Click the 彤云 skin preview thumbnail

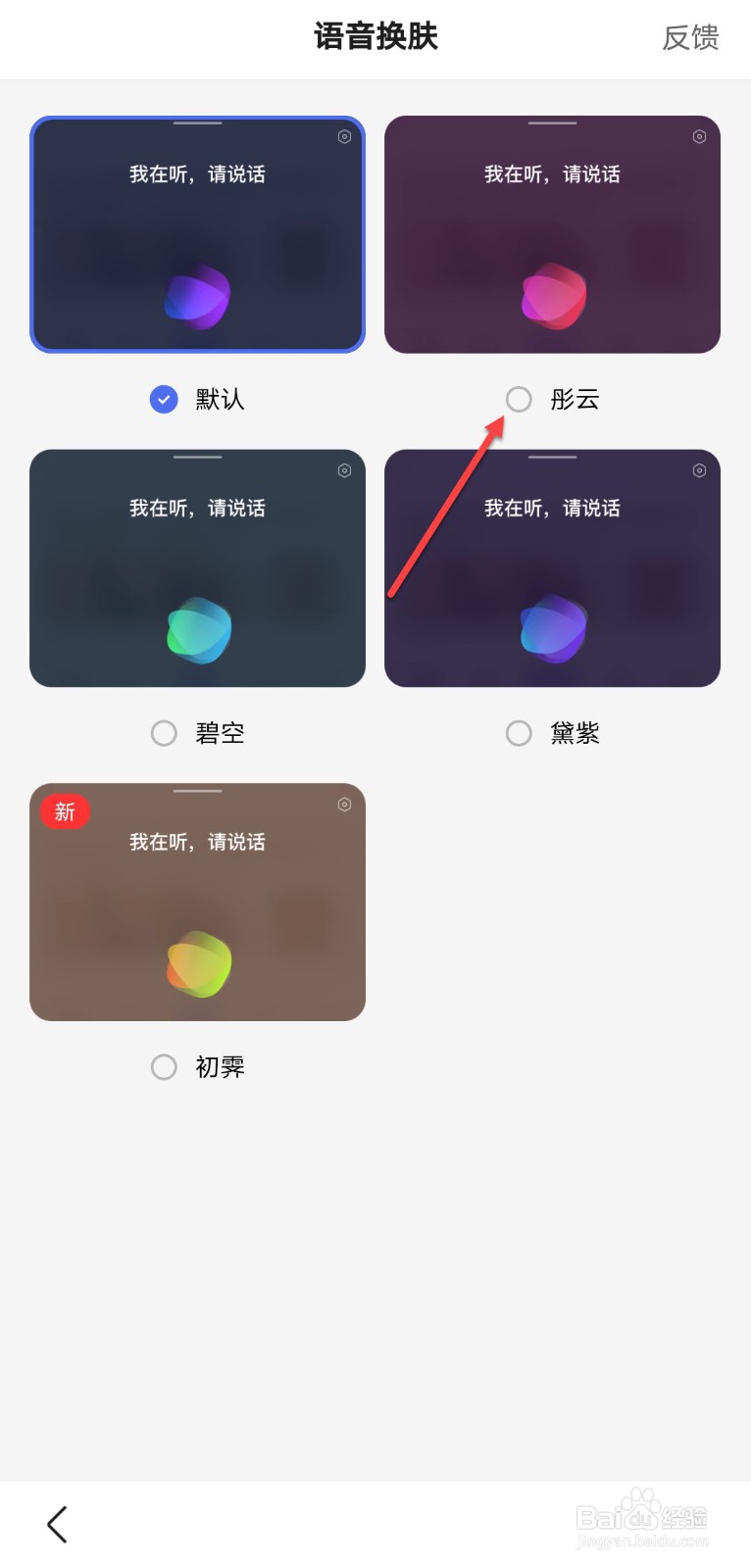coord(552,233)
